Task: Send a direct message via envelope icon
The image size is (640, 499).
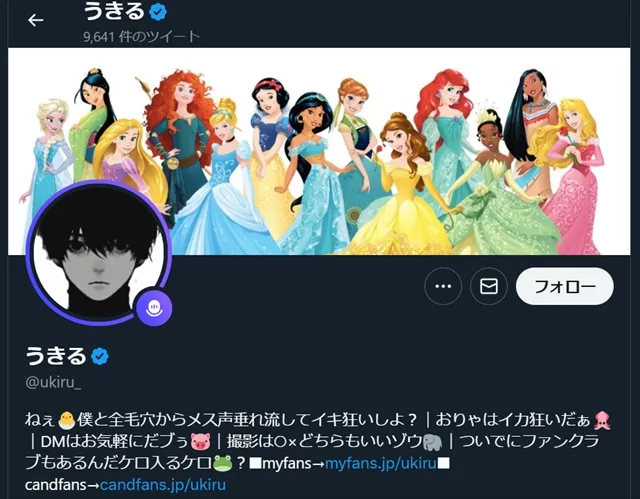Action: (x=489, y=287)
